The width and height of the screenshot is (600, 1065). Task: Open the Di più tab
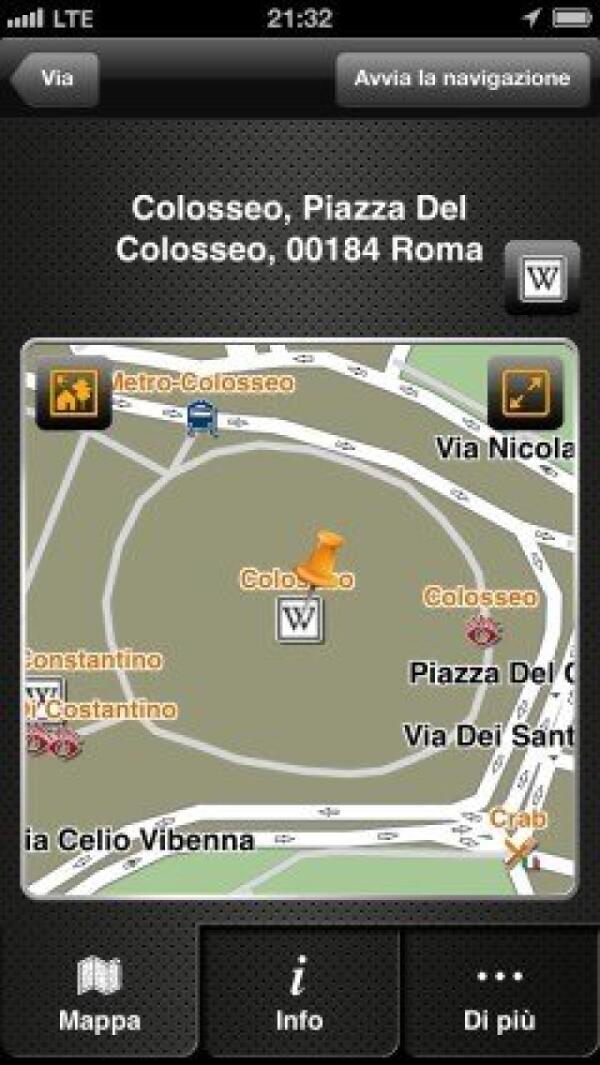(x=499, y=993)
